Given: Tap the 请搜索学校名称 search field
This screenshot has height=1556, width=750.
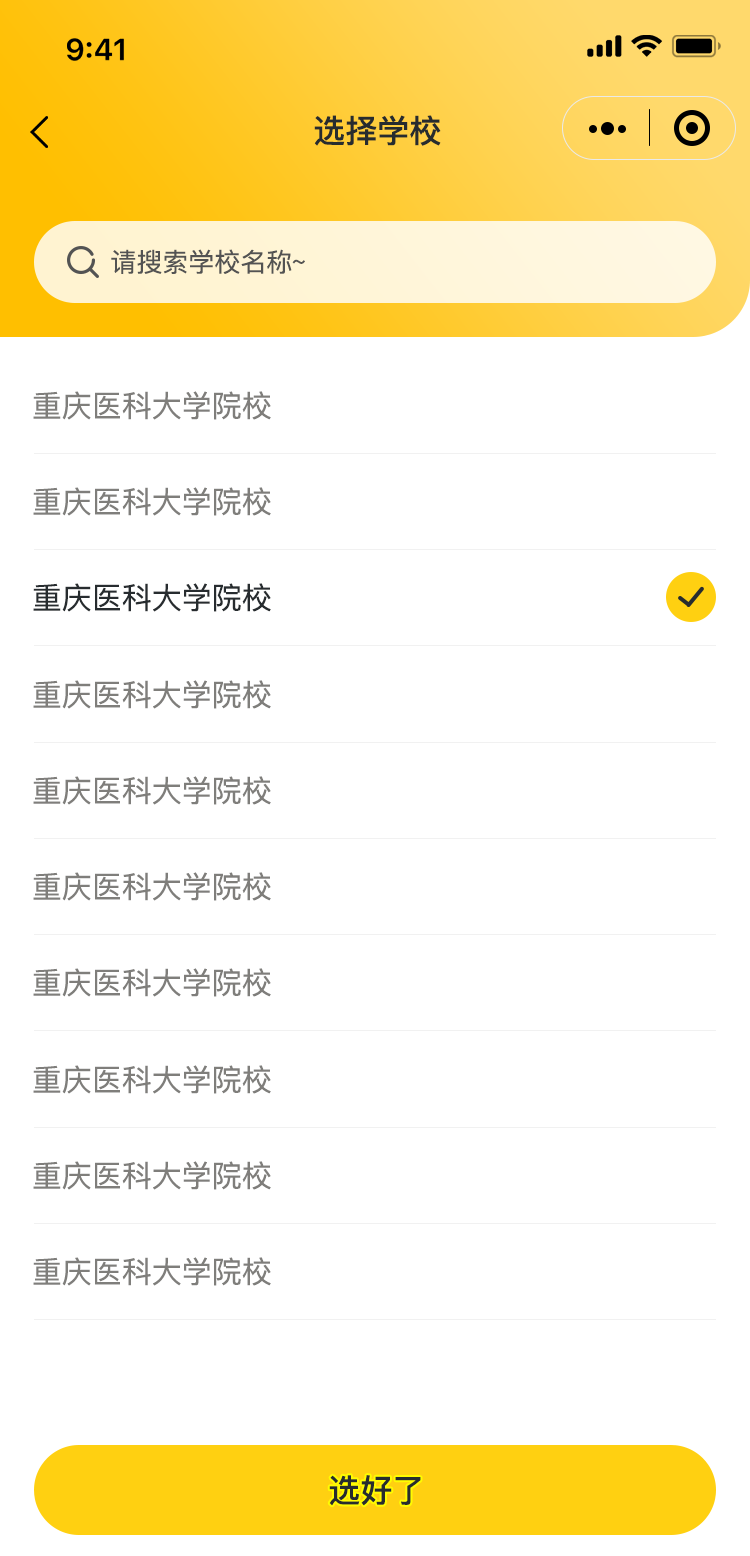Looking at the screenshot, I should coord(375,262).
